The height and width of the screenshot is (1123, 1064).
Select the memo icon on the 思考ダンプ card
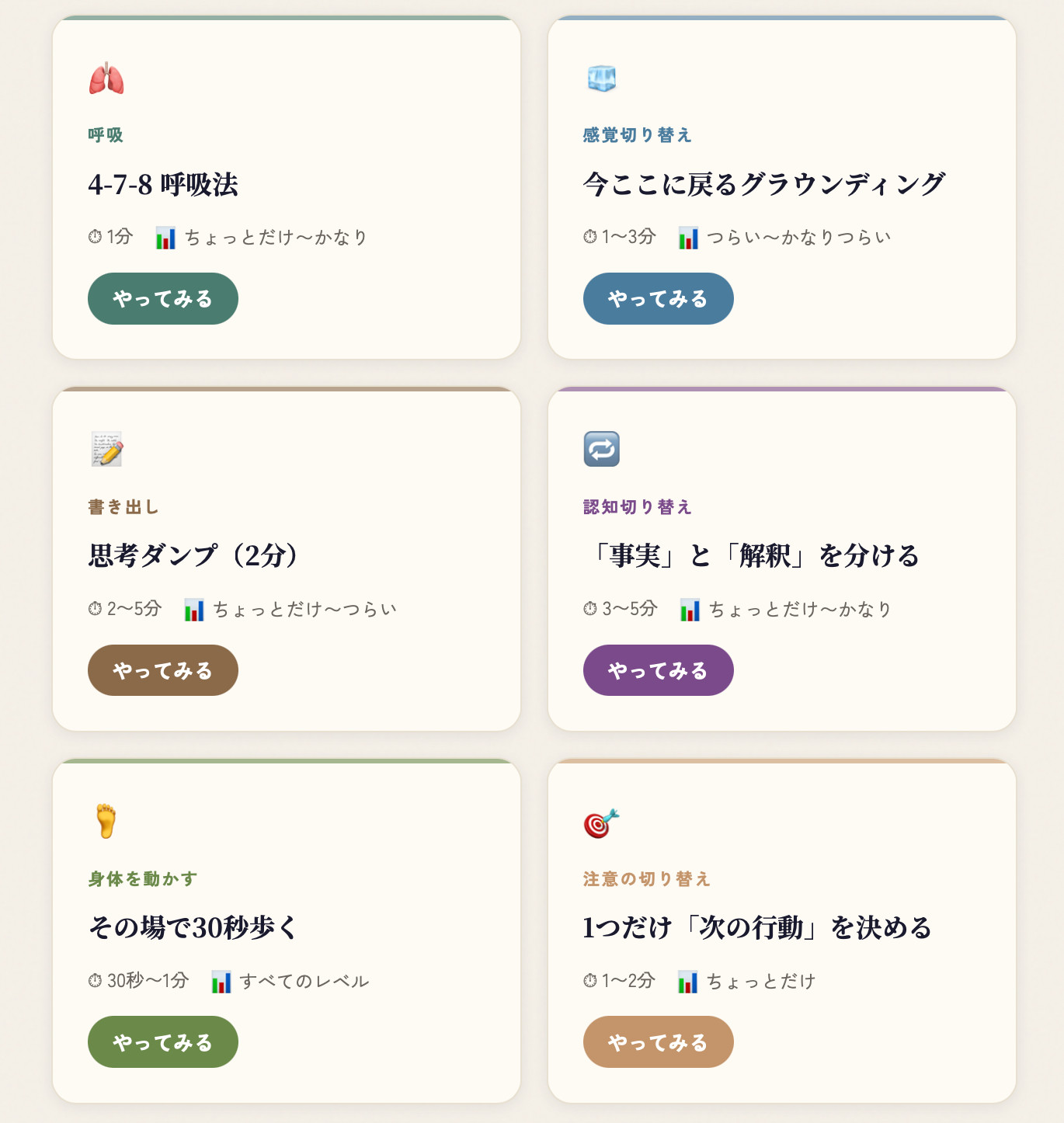pos(107,450)
